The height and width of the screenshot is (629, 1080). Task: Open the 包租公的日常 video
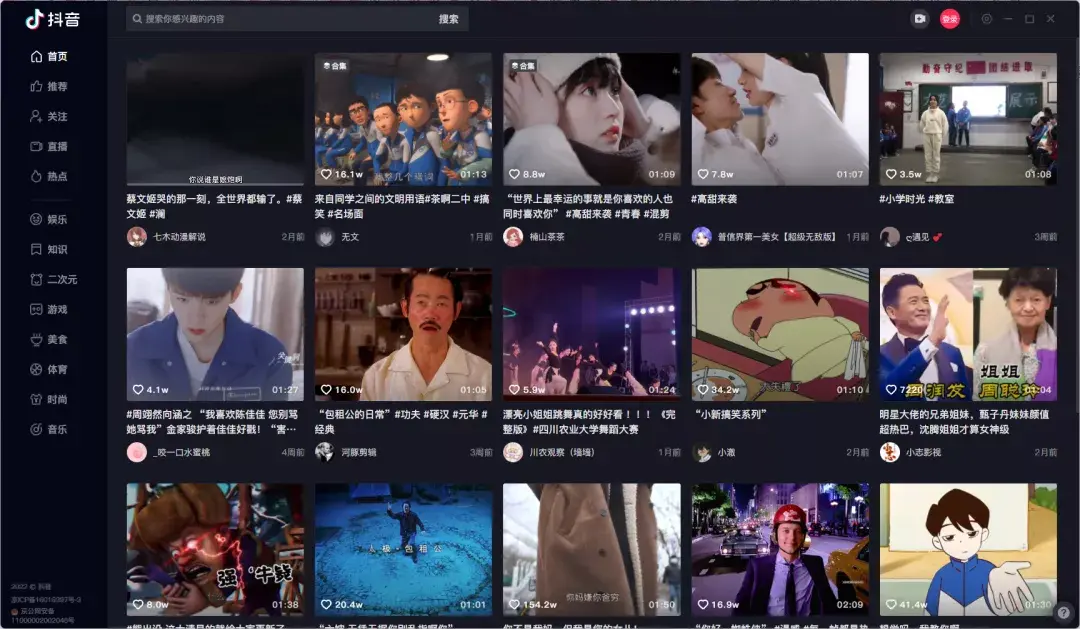pyautogui.click(x=403, y=334)
